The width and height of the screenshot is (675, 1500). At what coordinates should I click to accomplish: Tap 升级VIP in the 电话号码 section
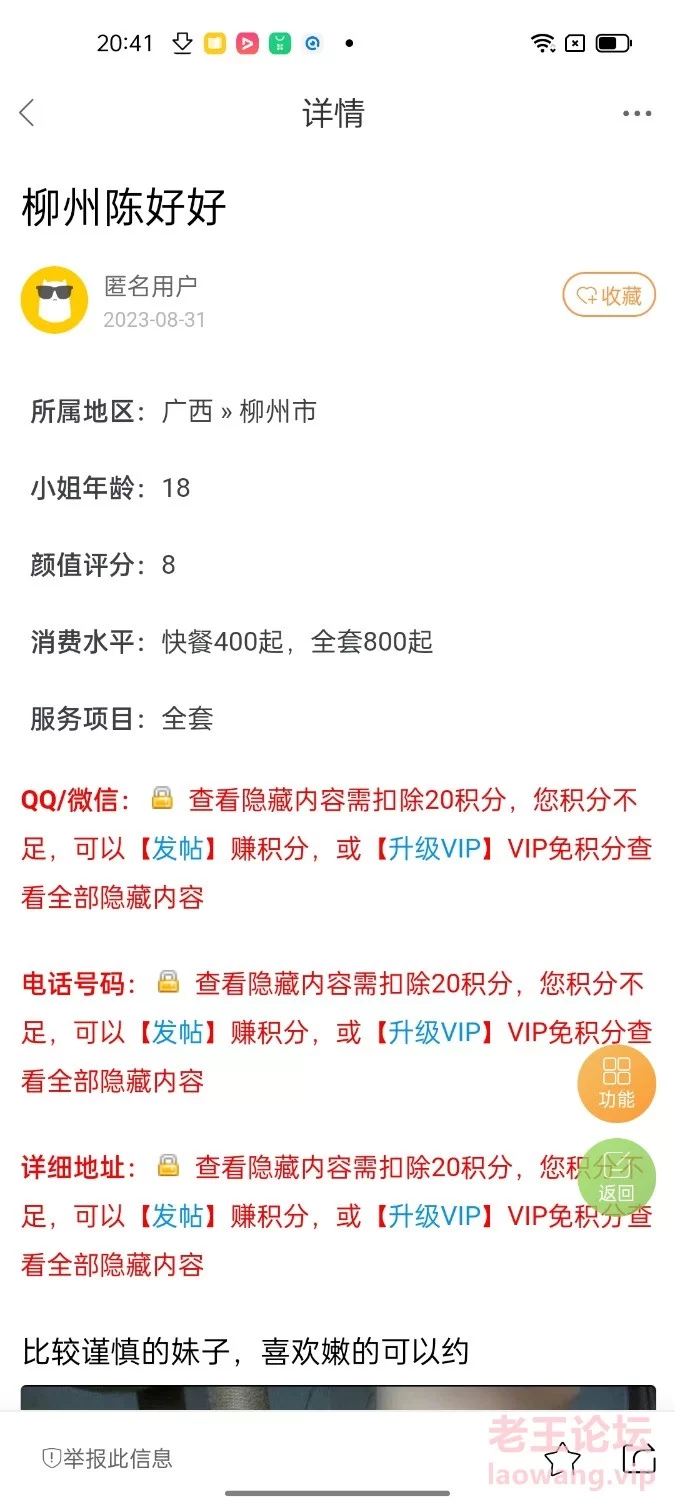tap(434, 1032)
